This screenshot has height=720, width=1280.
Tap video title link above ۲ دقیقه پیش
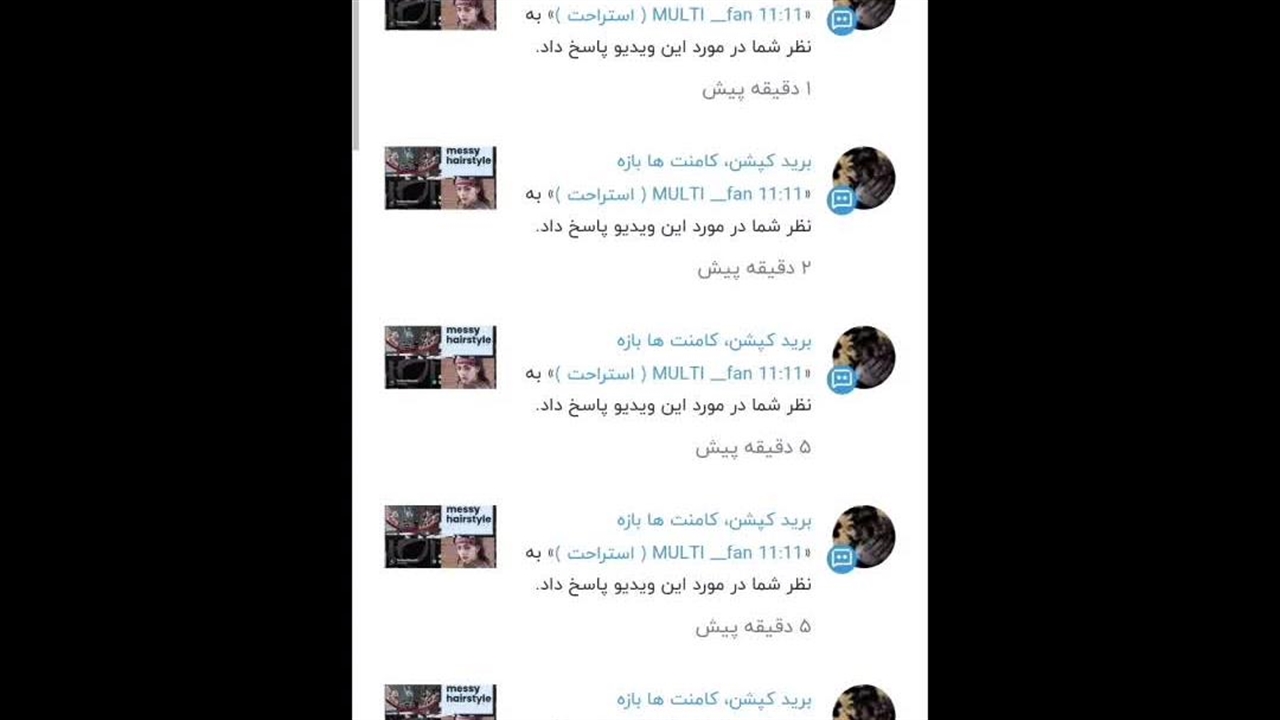[713, 161]
